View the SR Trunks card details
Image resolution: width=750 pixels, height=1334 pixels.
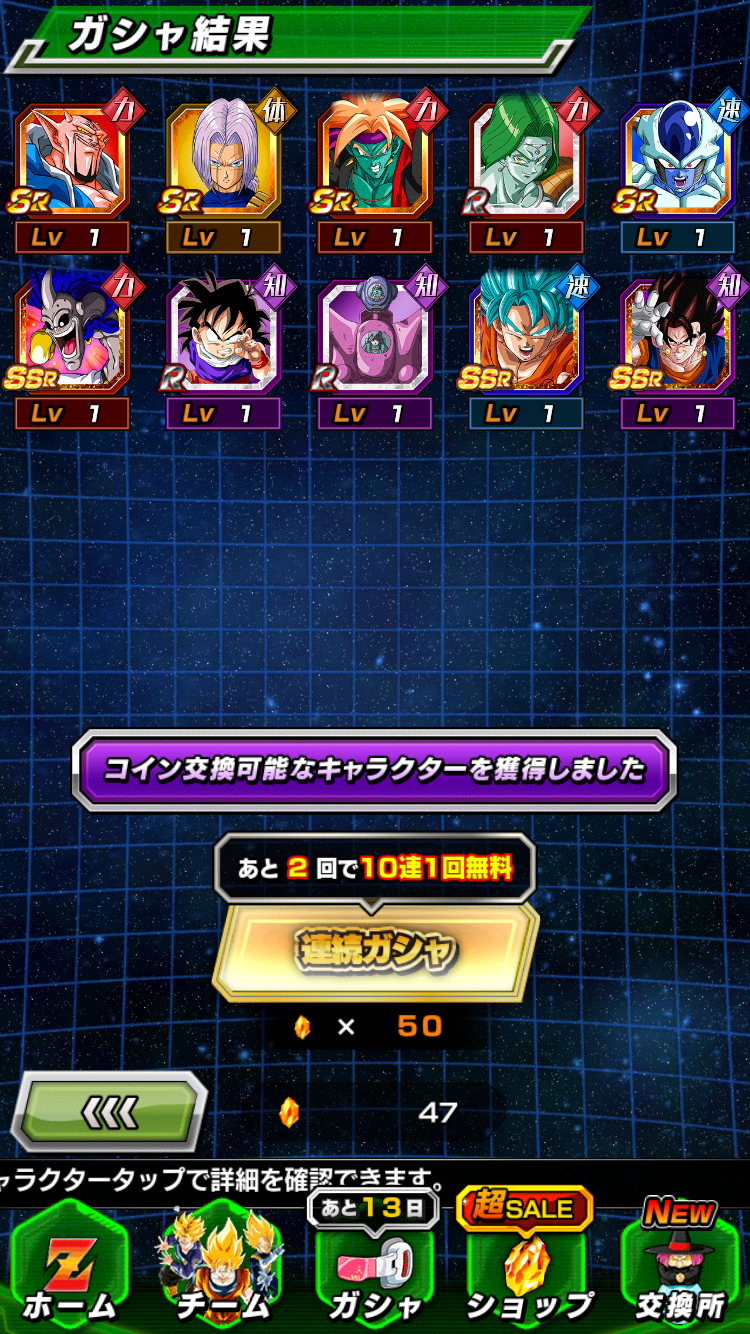coord(223,160)
